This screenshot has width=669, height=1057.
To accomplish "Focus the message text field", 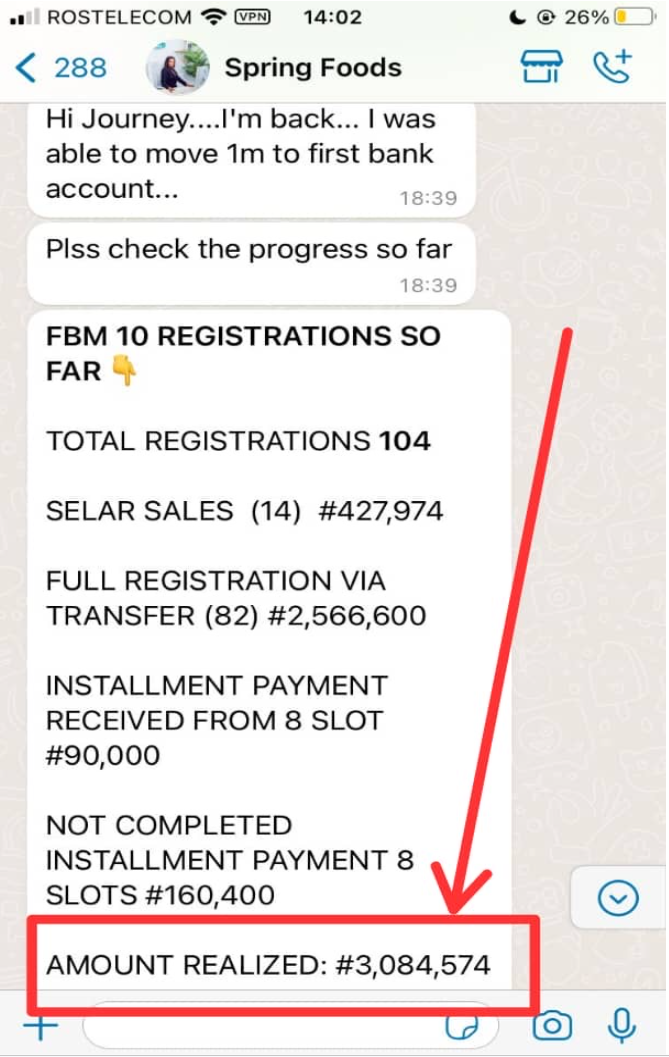I will 260,1025.
